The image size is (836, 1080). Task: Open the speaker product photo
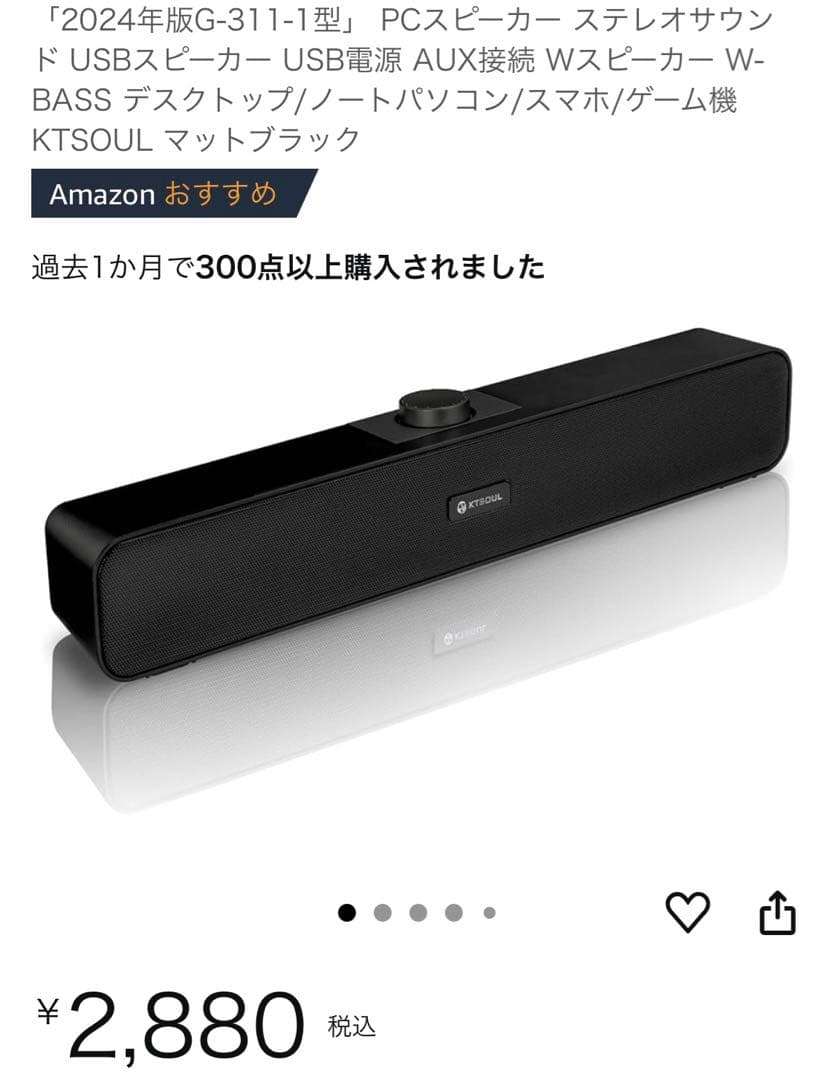click(420, 520)
